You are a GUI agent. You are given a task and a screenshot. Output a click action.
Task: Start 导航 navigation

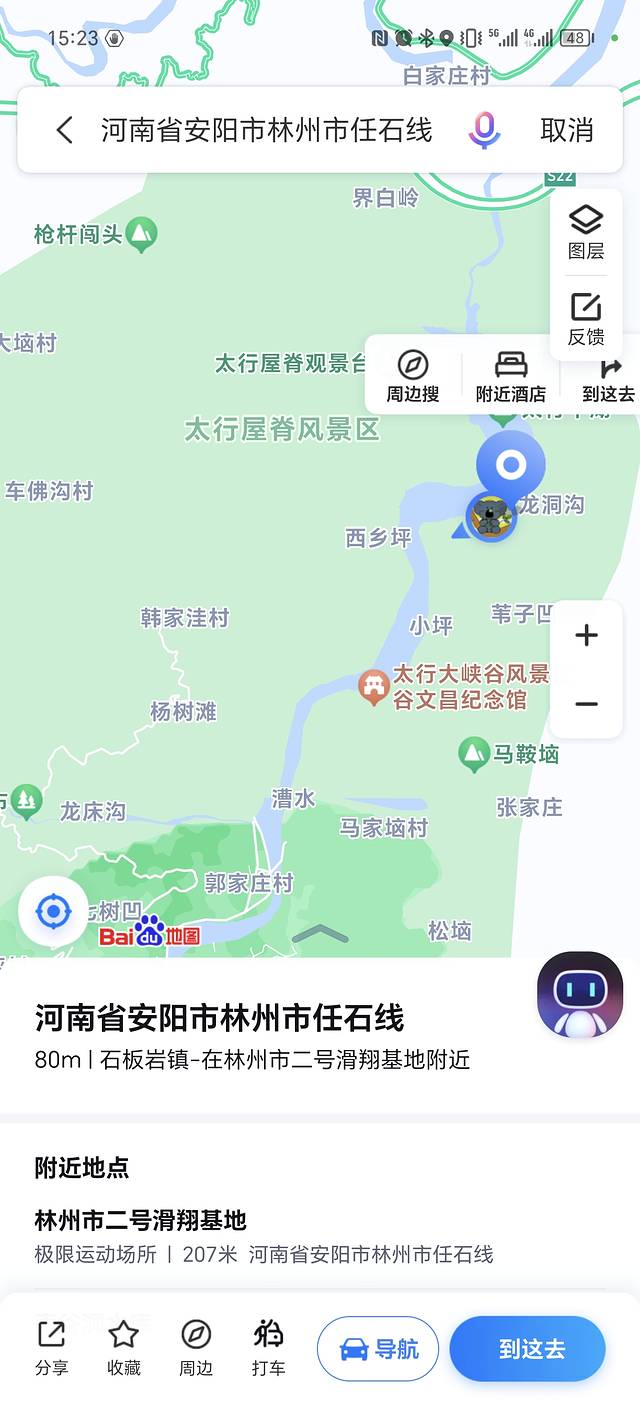[x=378, y=1349]
